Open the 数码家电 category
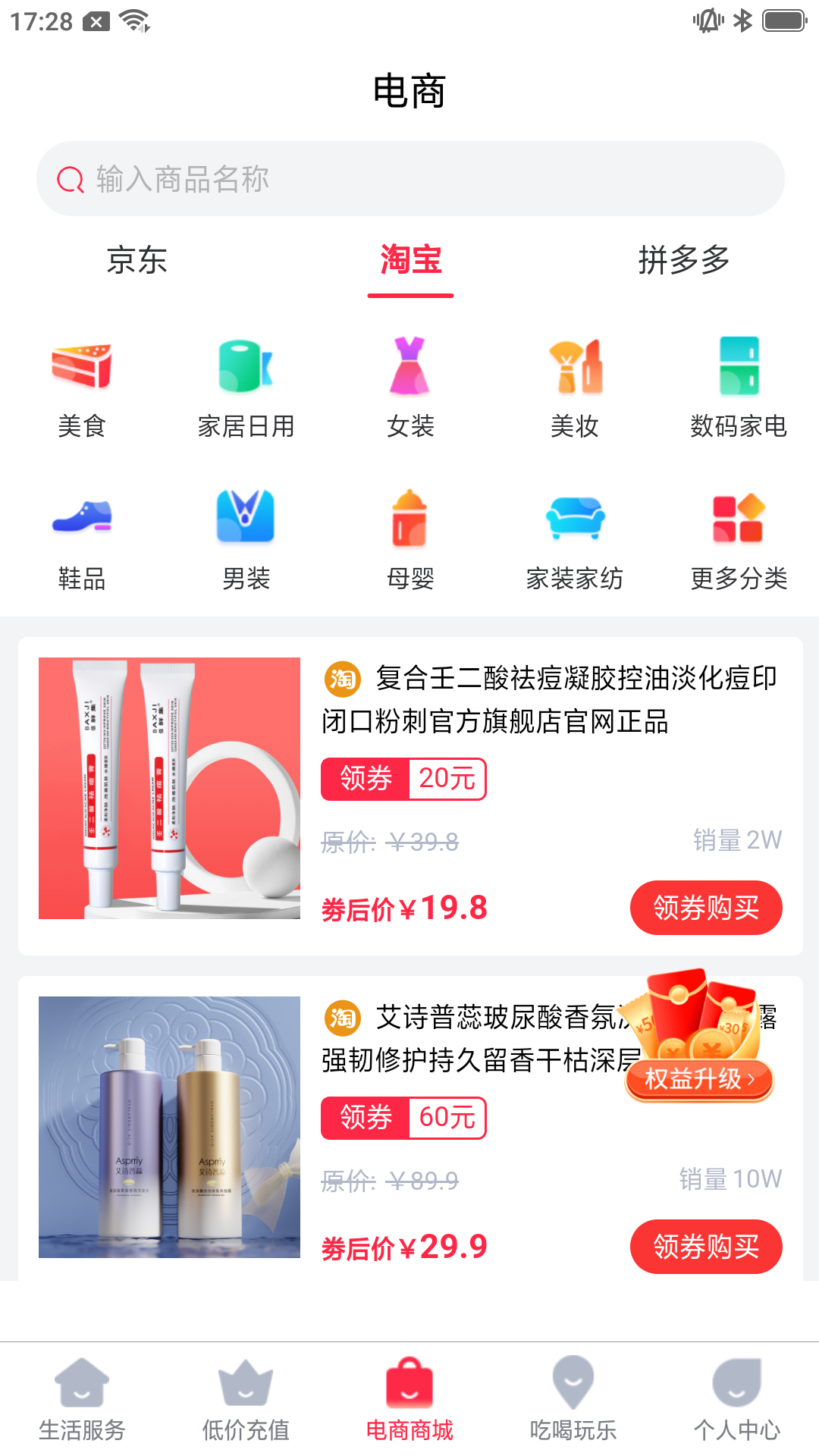Screen dimensions: 819x1456 pos(738,387)
